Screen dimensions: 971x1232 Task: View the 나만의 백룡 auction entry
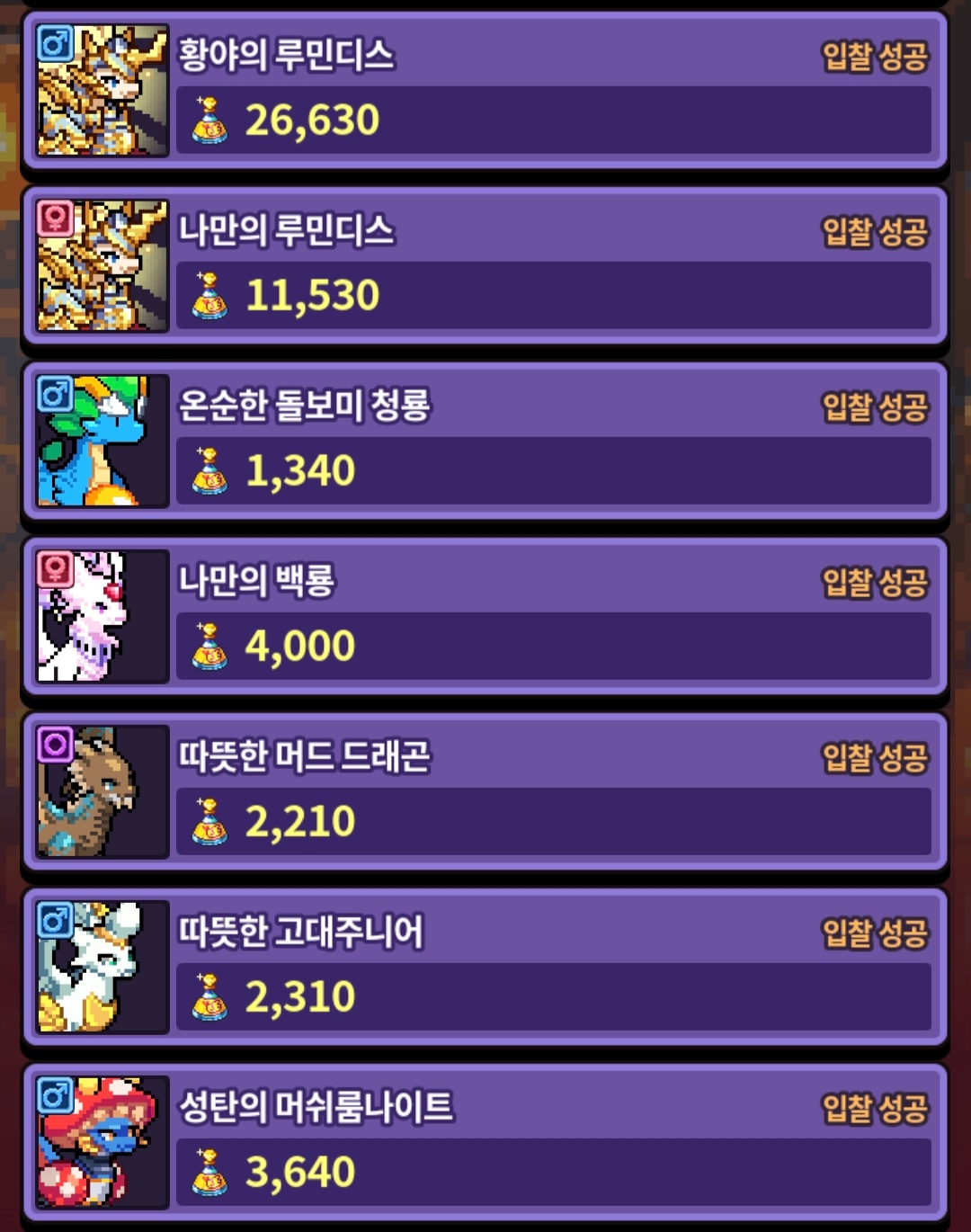(x=485, y=616)
